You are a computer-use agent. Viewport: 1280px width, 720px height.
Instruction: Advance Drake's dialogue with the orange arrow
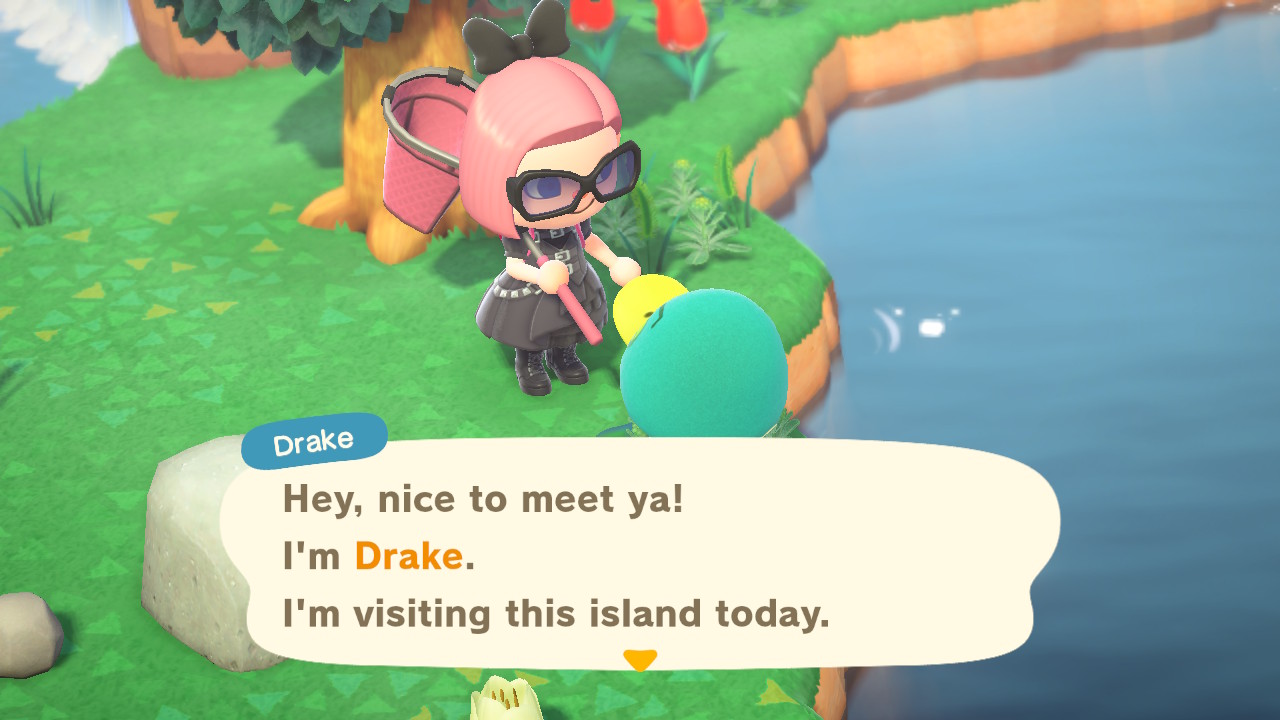[x=640, y=659]
